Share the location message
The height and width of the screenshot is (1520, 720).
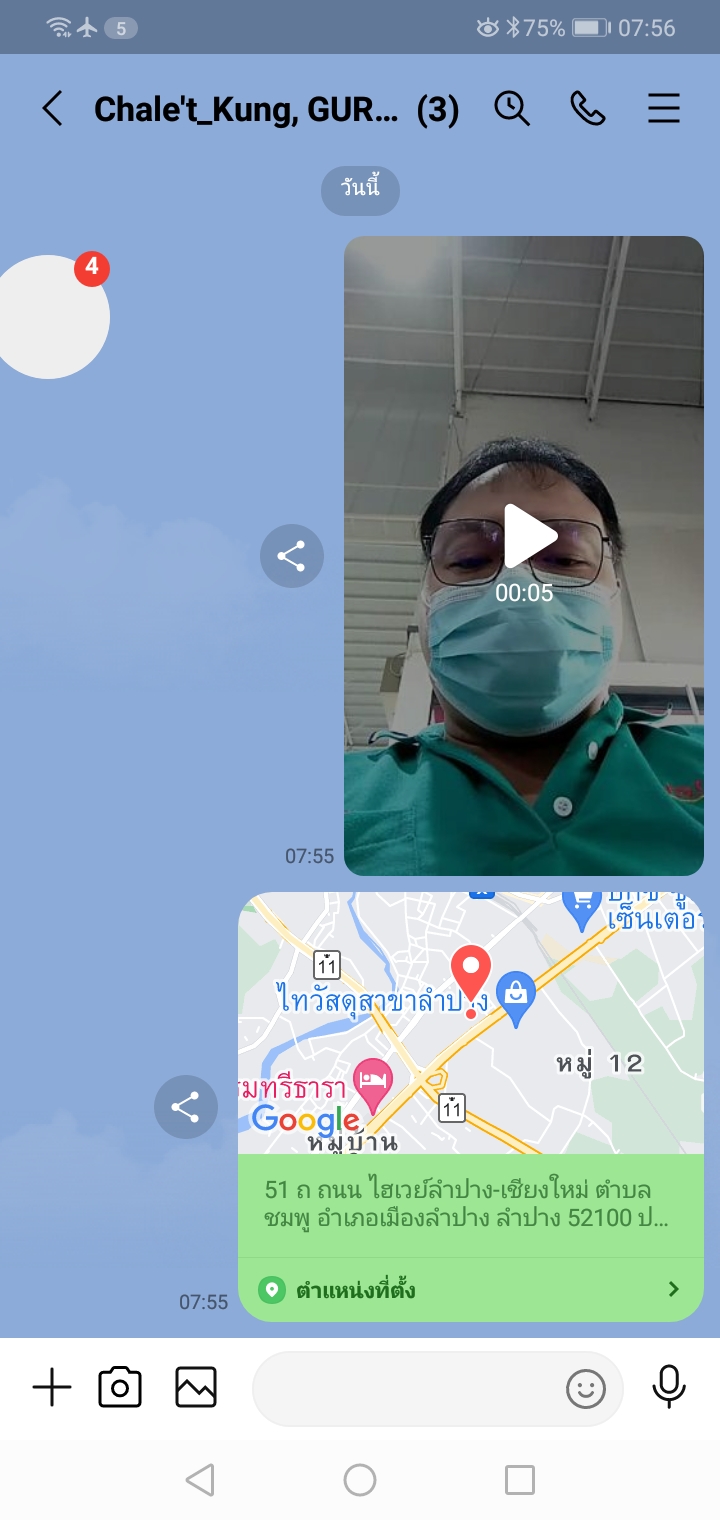[185, 1107]
